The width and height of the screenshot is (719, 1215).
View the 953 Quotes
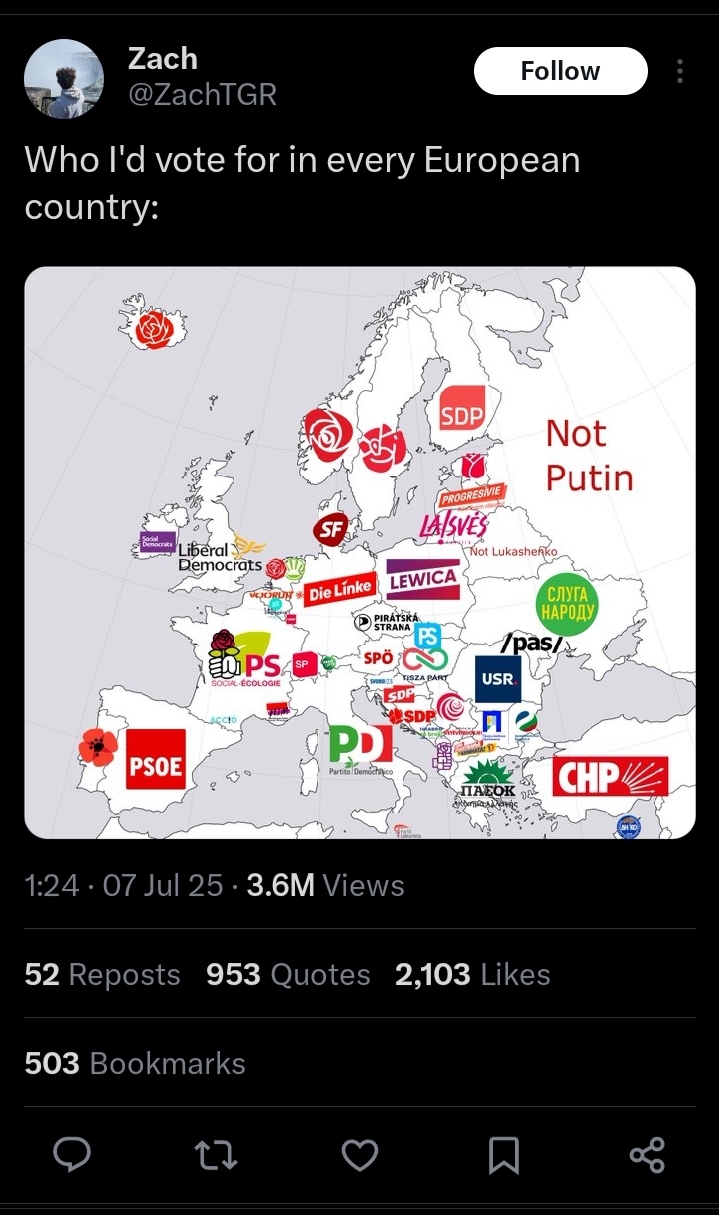[288, 975]
